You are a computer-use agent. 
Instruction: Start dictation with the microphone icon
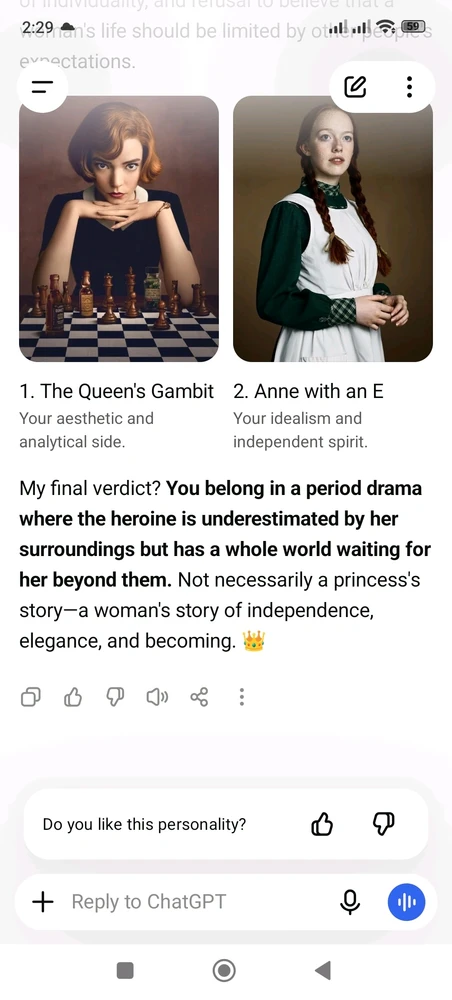pyautogui.click(x=350, y=902)
